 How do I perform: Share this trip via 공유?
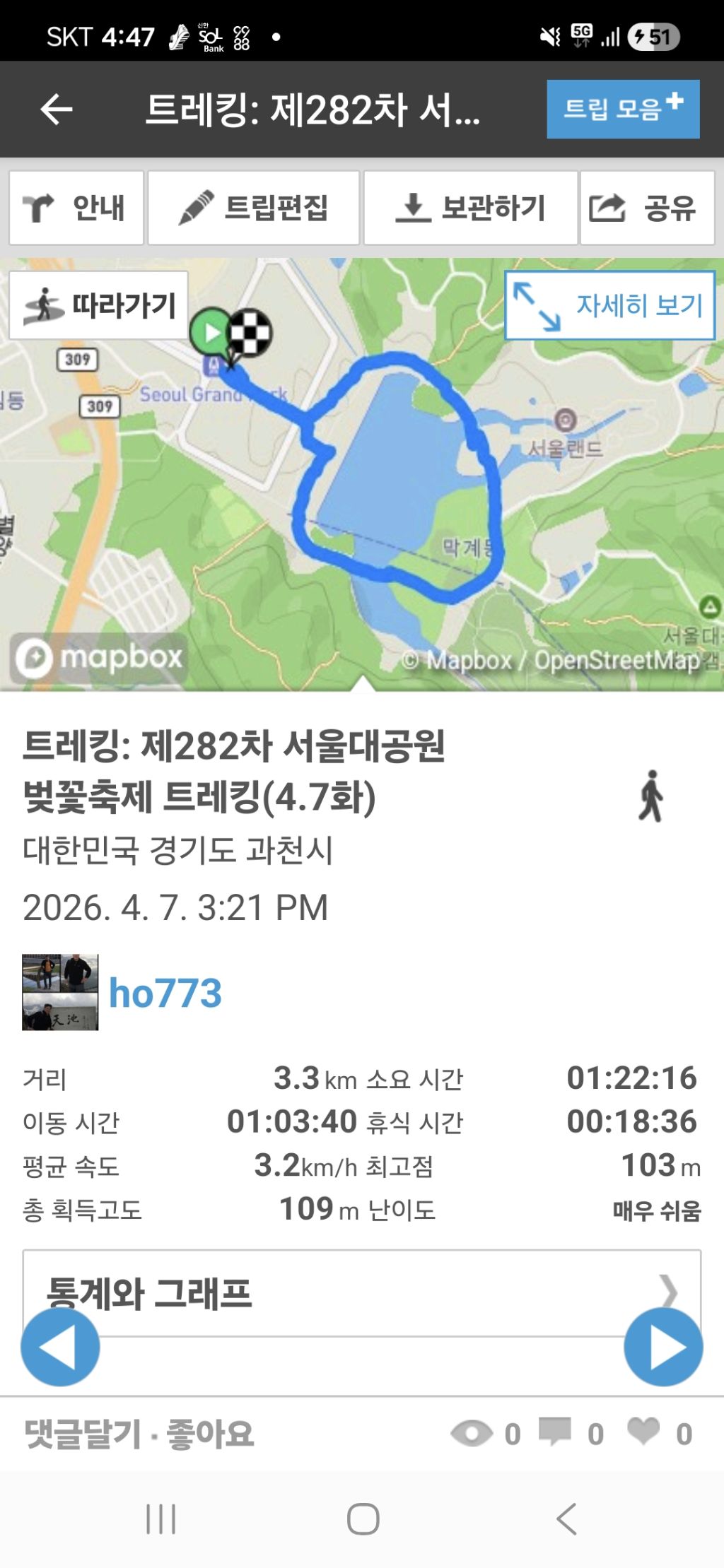pos(647,208)
